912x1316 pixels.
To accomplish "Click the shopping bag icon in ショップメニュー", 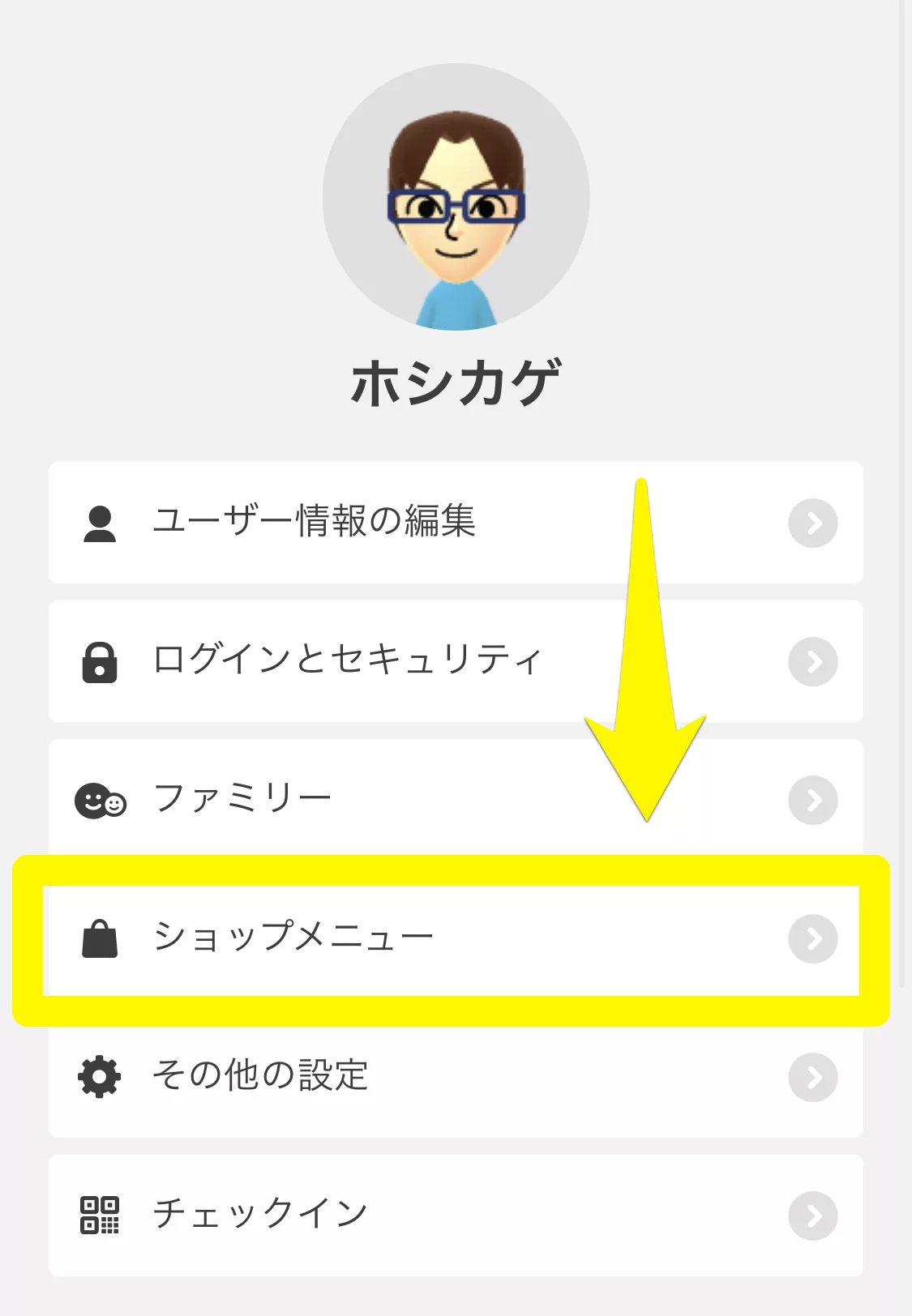I will coord(99,938).
